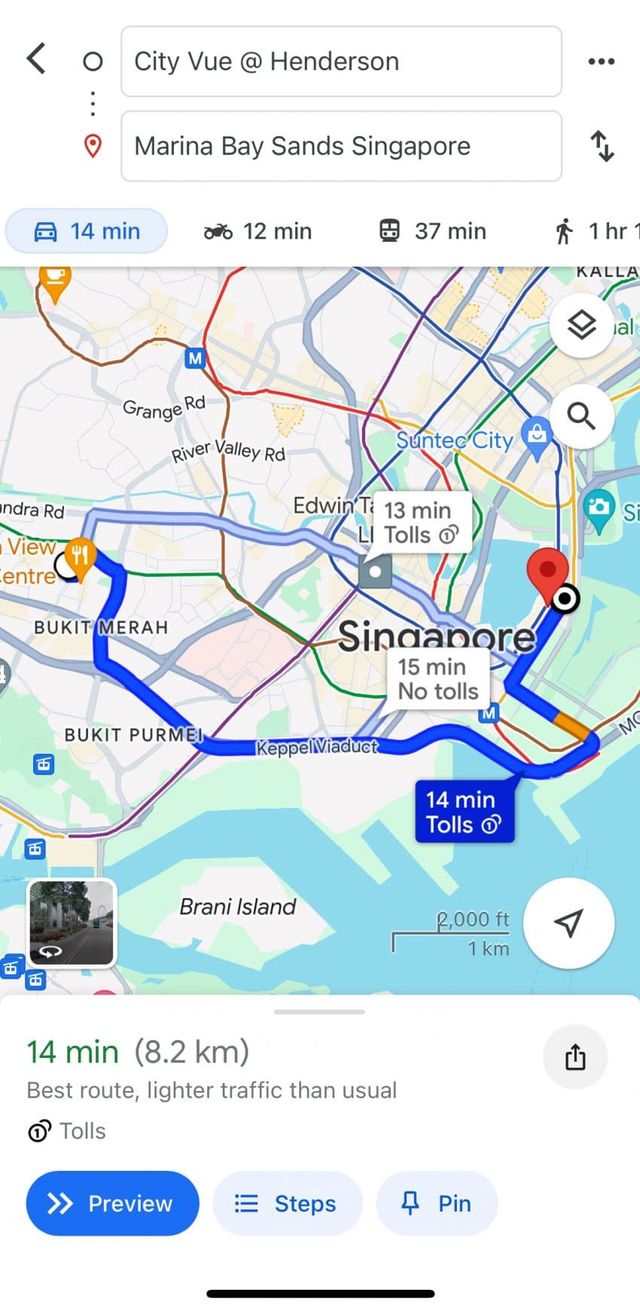The height and width of the screenshot is (1311, 640).
Task: Search along the route
Action: coord(582,414)
